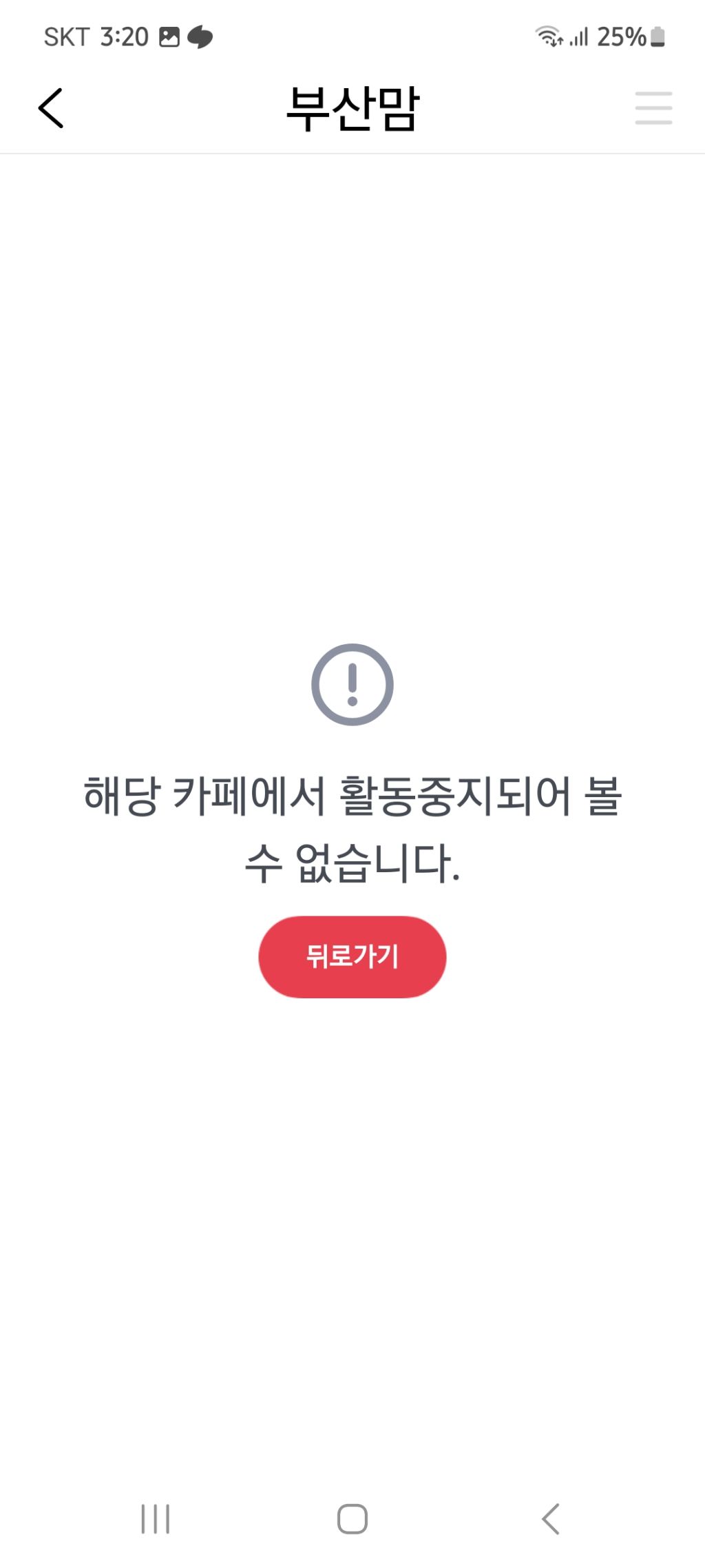Tap the battery icon showing 25%
705x1568 pixels.
656,38
